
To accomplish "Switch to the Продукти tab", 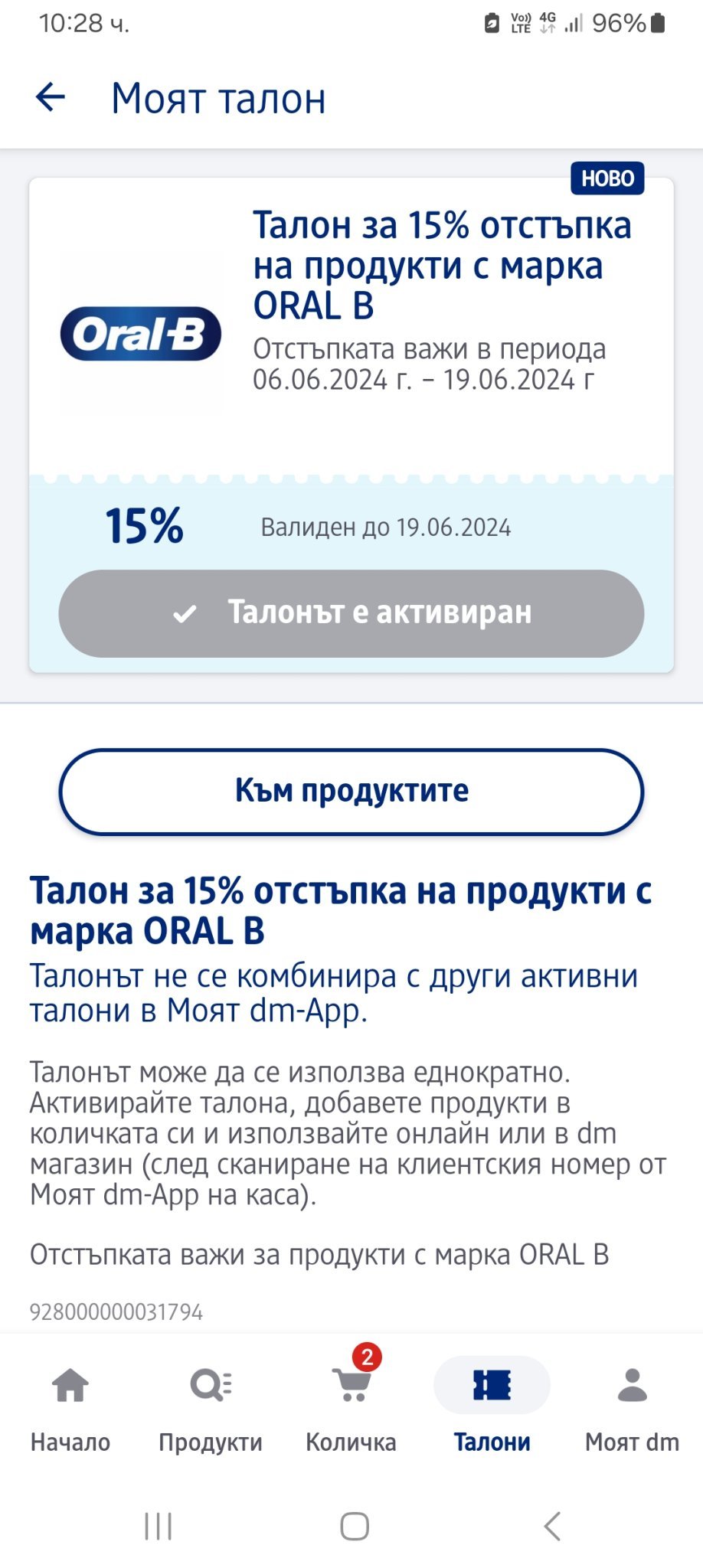I will point(211,1410).
